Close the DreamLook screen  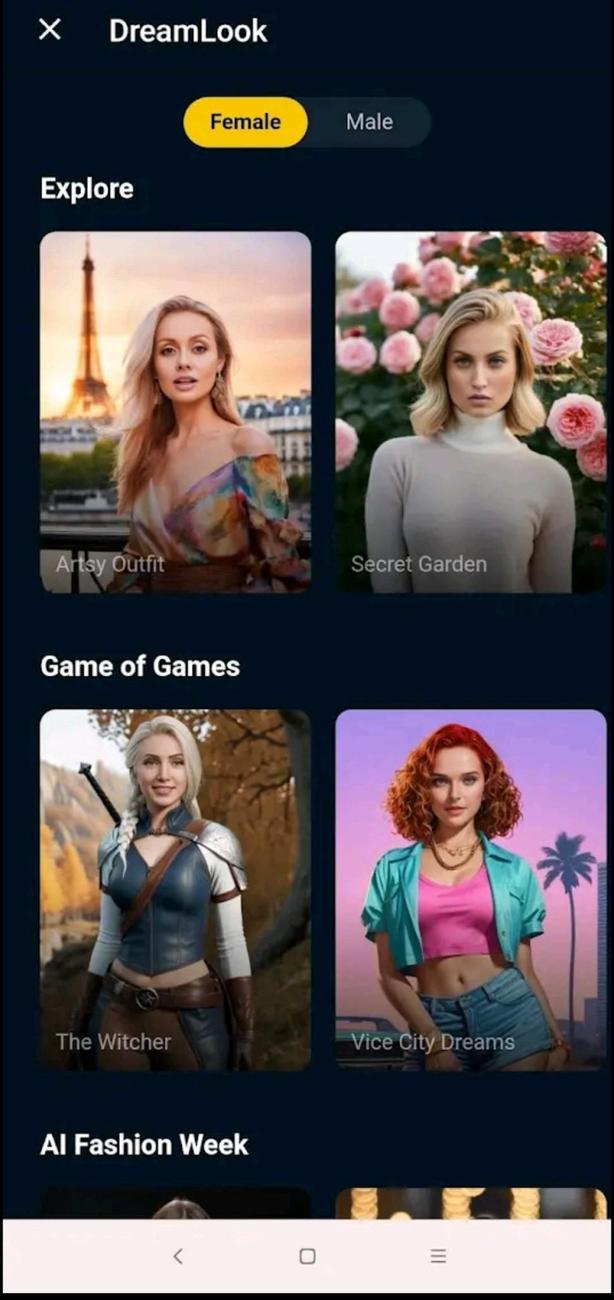(49, 30)
